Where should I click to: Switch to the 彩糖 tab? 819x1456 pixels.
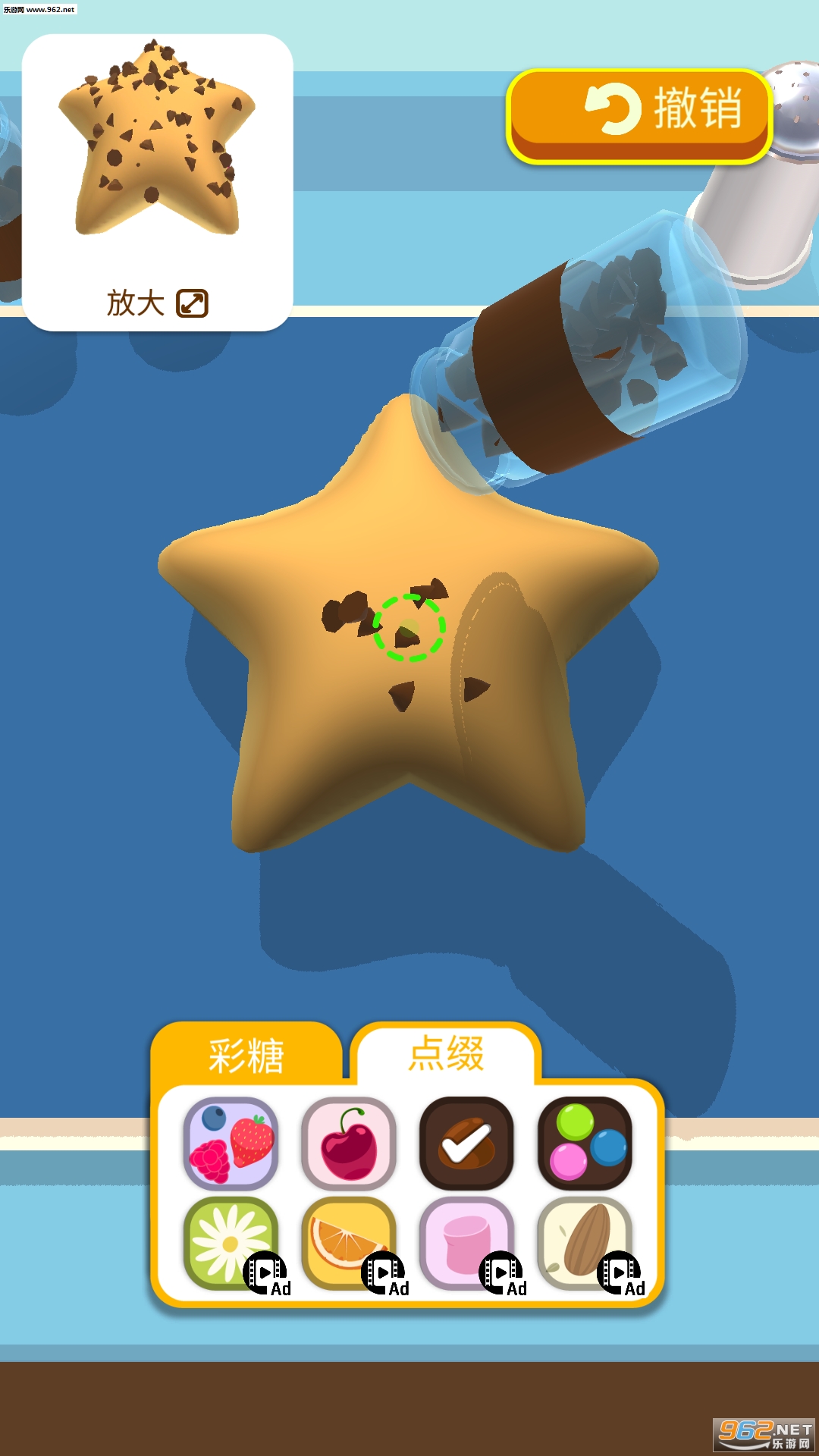pos(246,1055)
